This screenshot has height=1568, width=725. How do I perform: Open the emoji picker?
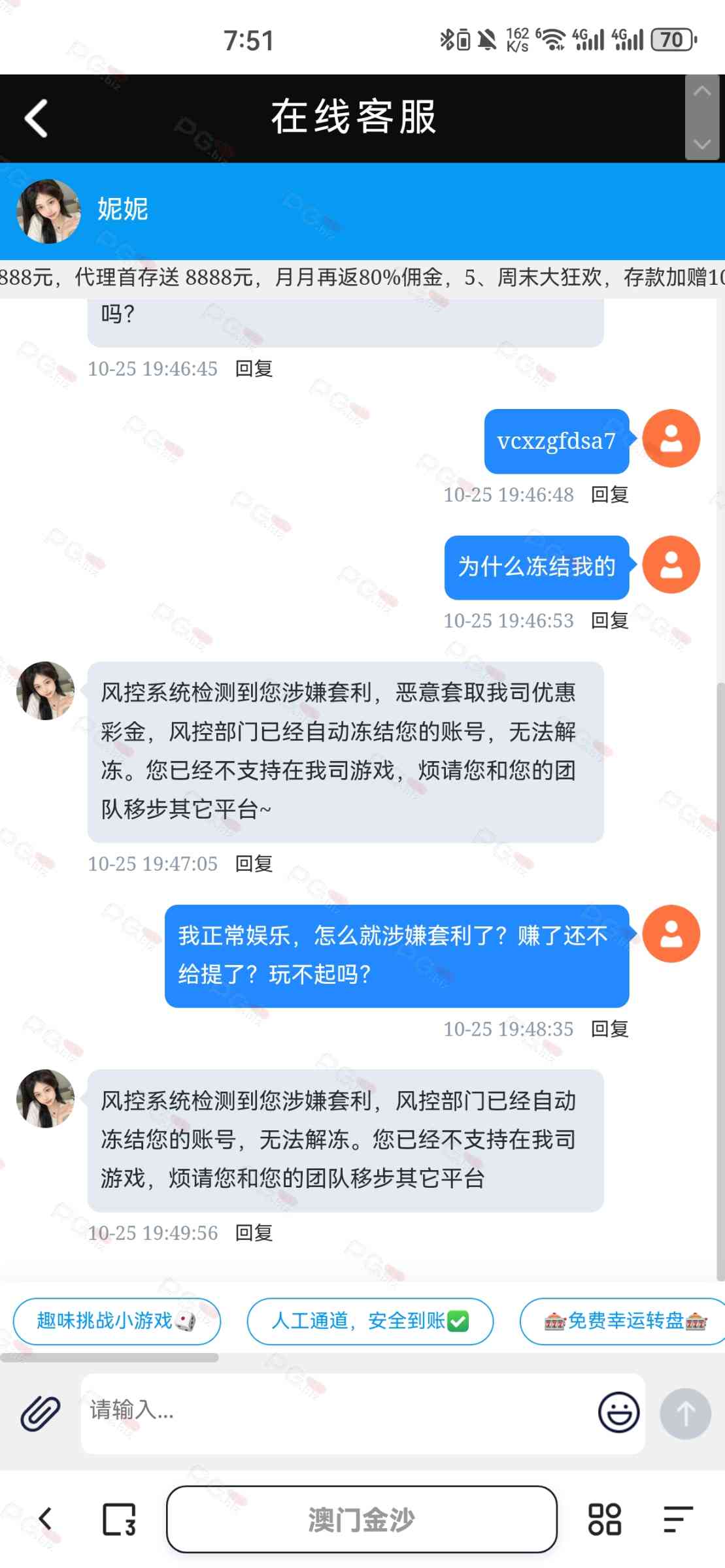618,1413
